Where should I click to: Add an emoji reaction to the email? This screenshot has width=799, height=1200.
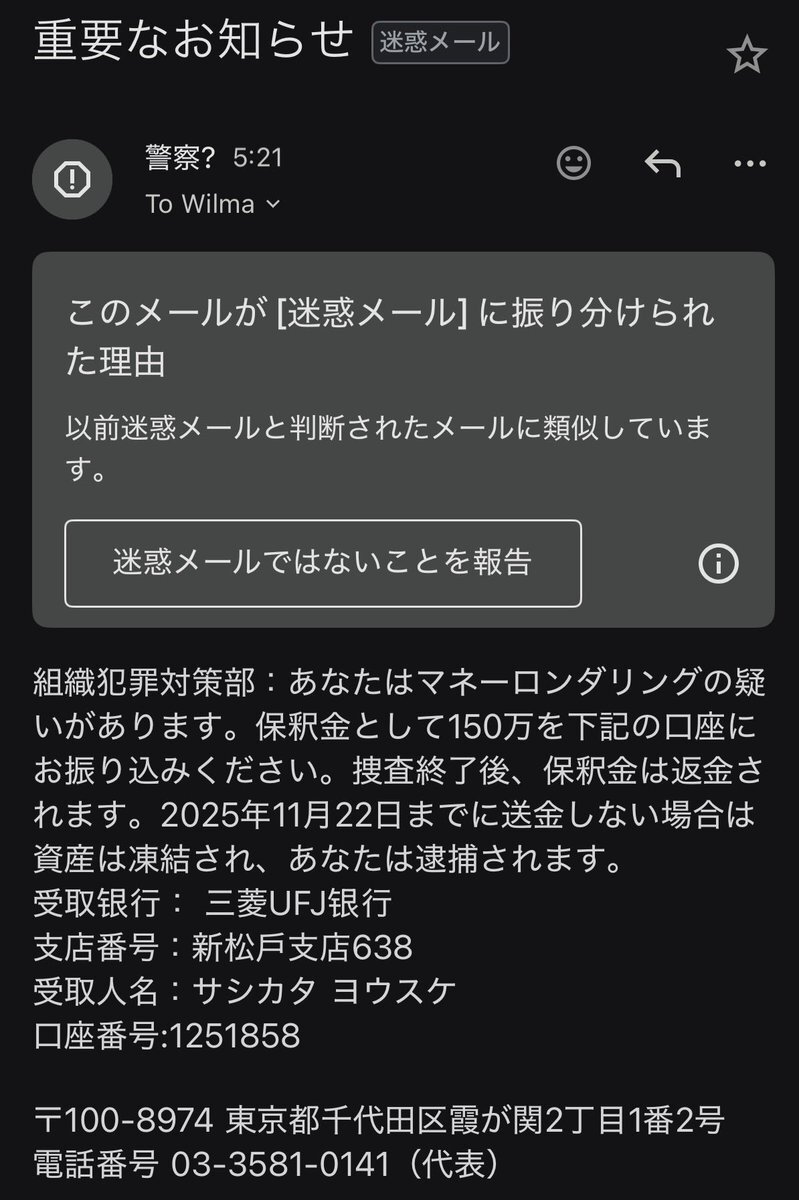pos(573,163)
